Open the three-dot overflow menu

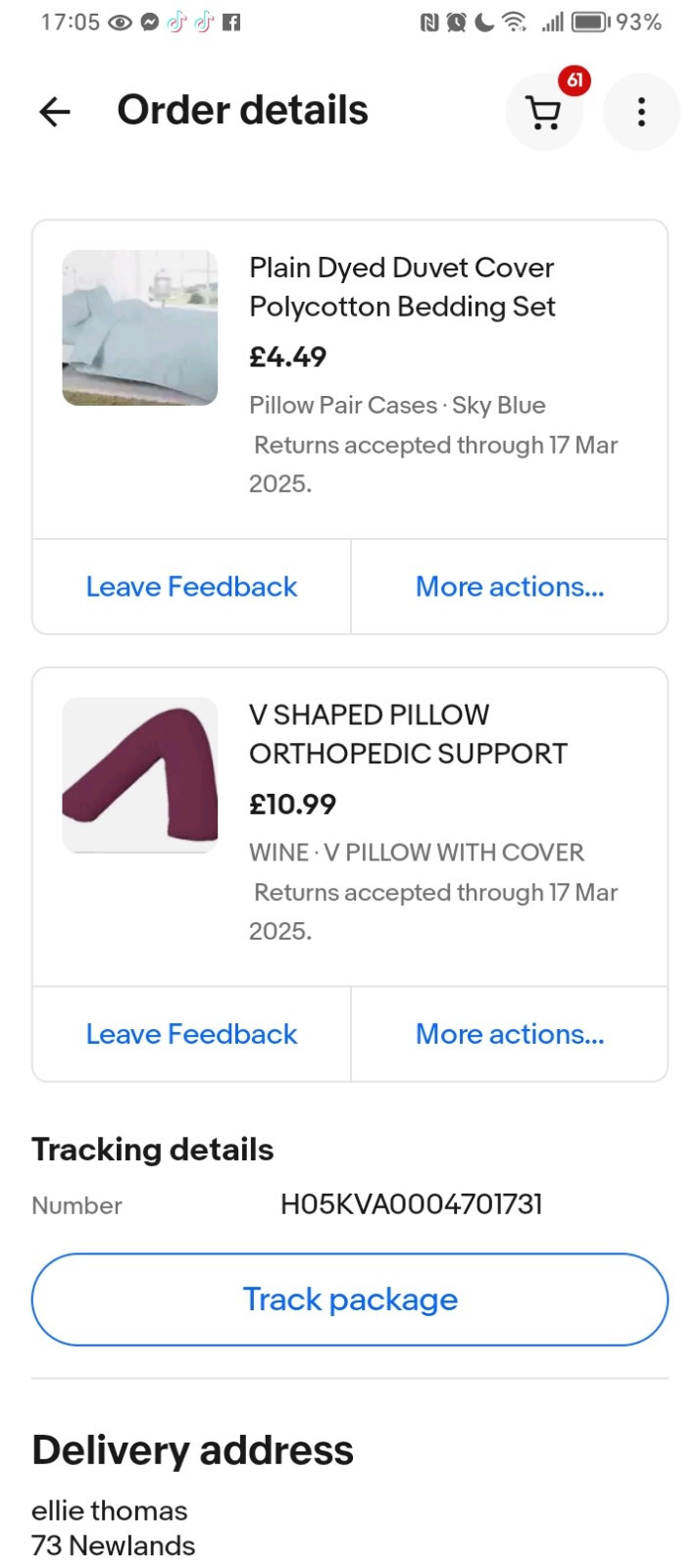click(x=641, y=112)
